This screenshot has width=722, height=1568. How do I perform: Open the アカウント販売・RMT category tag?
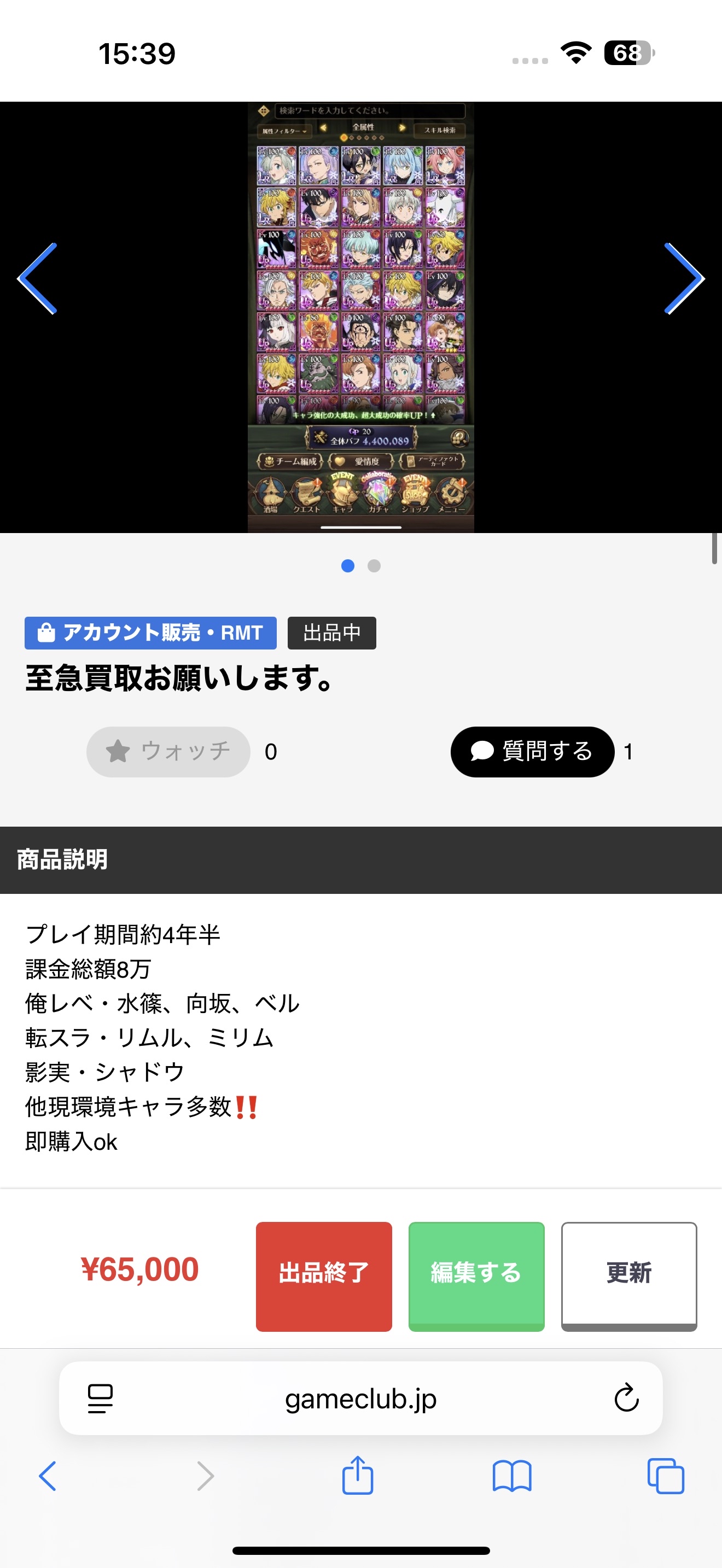click(150, 633)
